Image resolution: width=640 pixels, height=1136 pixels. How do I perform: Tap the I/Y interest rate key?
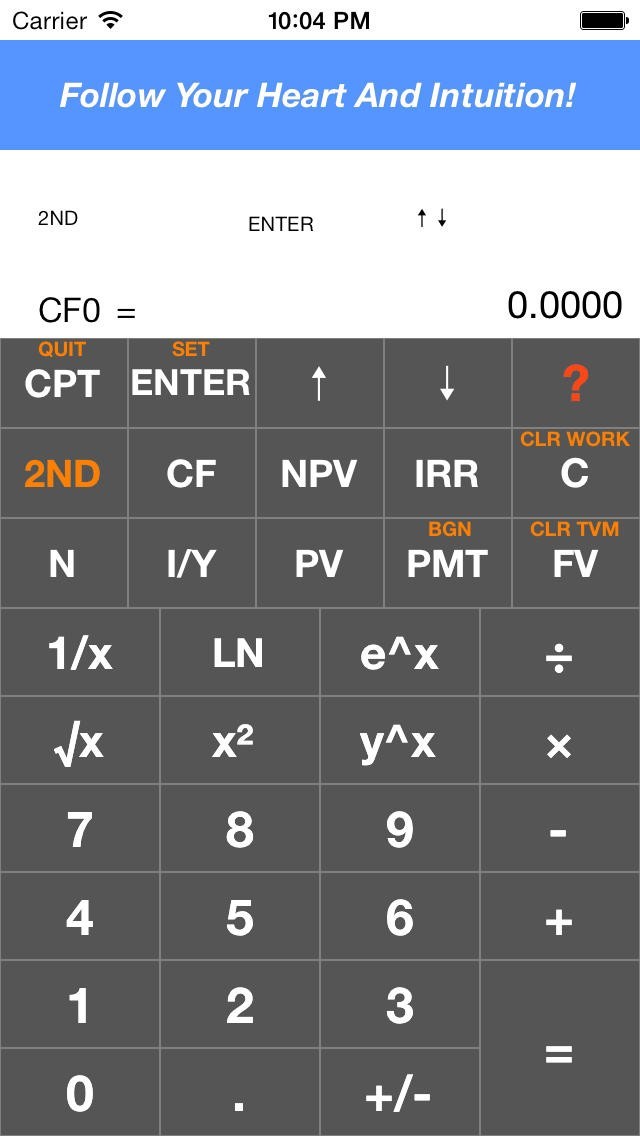pyautogui.click(x=191, y=564)
